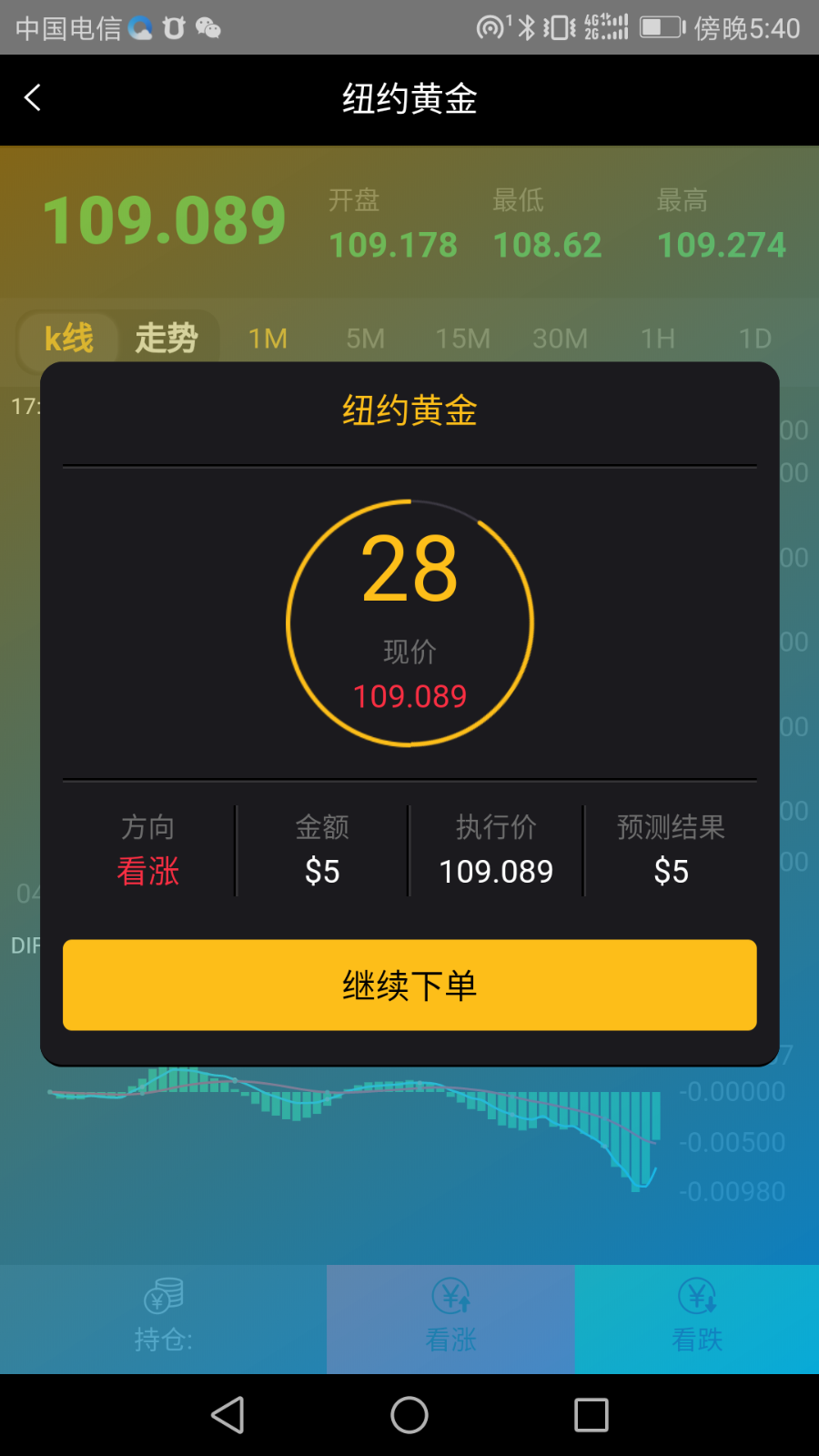
Task: Switch to the 走势 trend tab
Action: point(167,339)
